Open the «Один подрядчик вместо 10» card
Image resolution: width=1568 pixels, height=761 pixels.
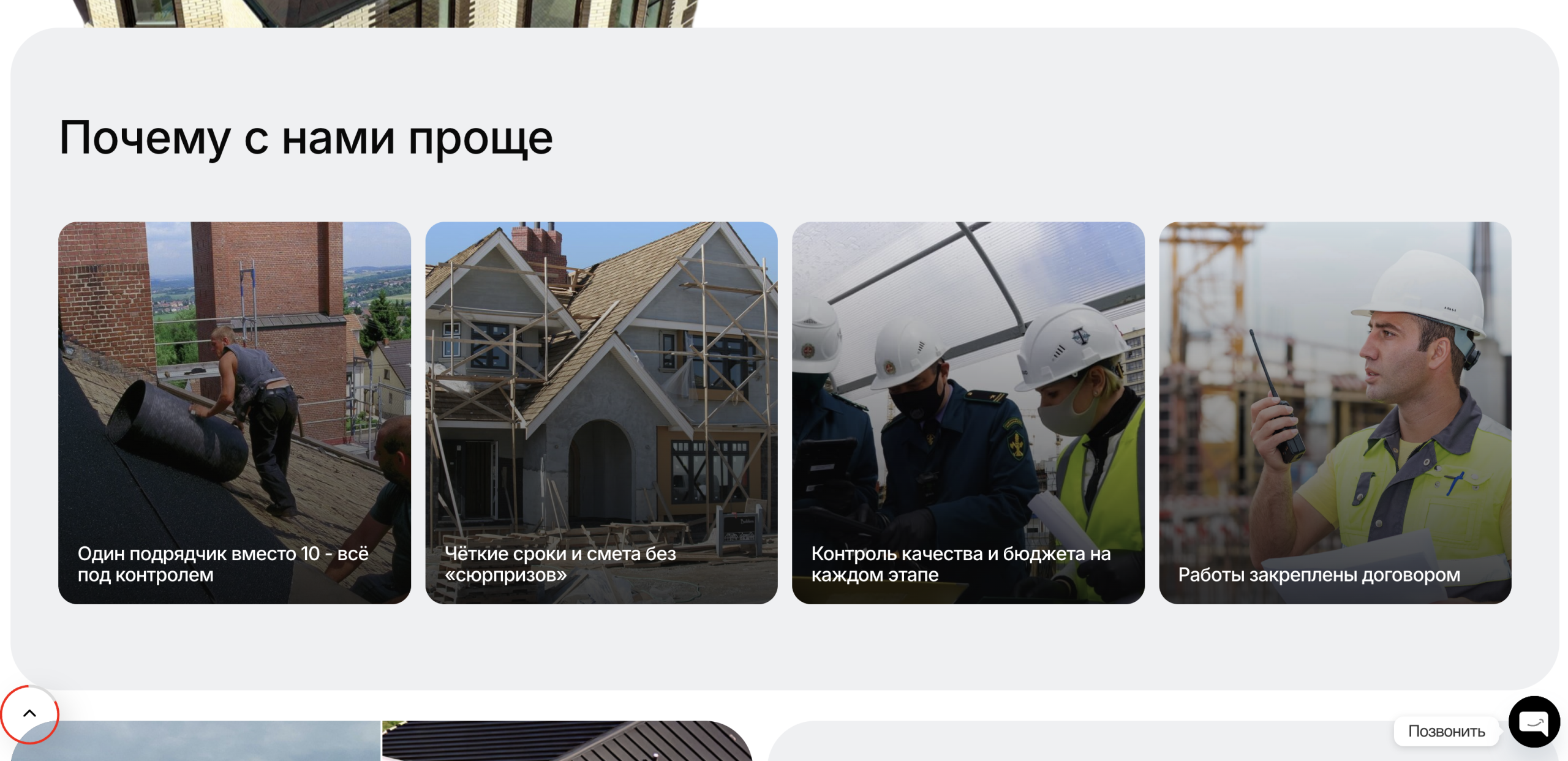pos(235,413)
